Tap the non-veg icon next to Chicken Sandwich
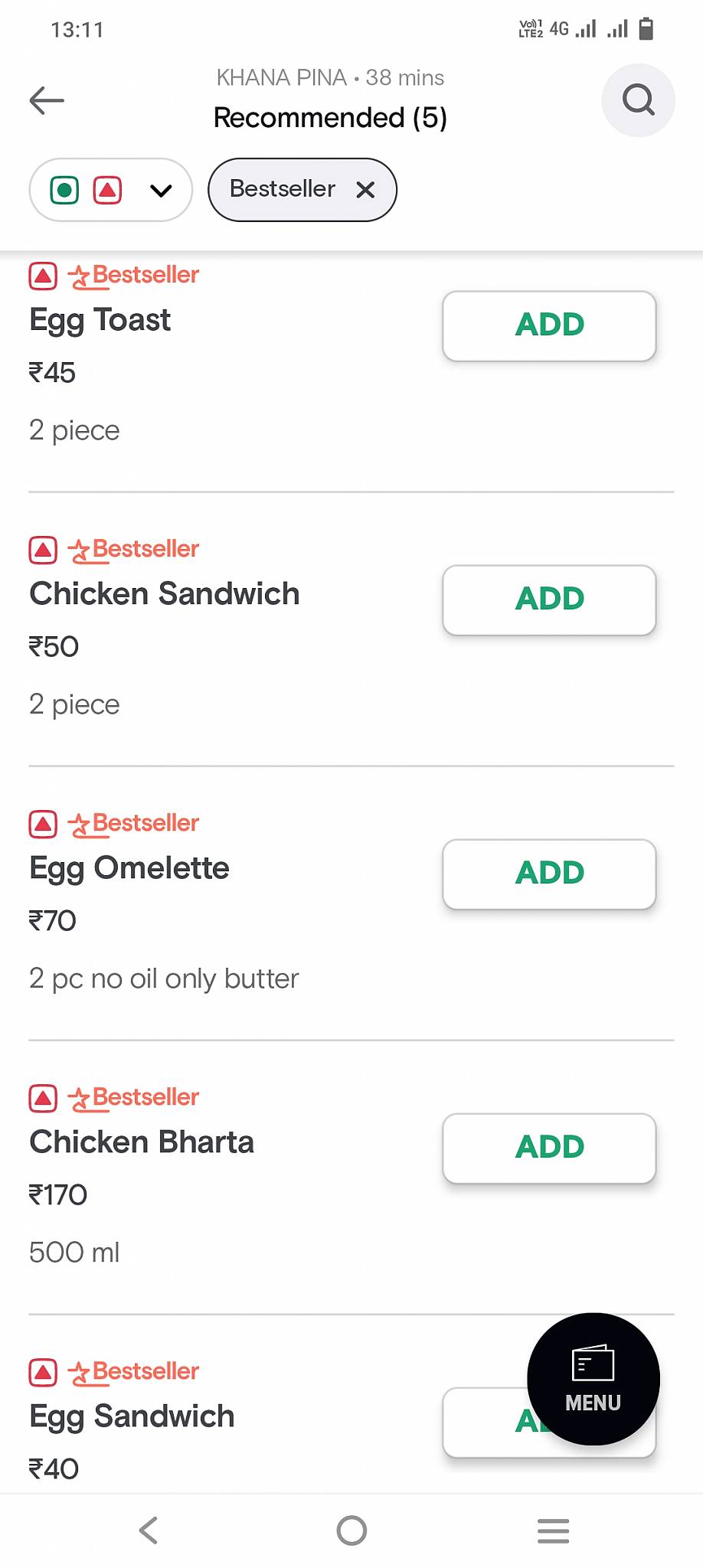703x1568 pixels. coord(44,548)
